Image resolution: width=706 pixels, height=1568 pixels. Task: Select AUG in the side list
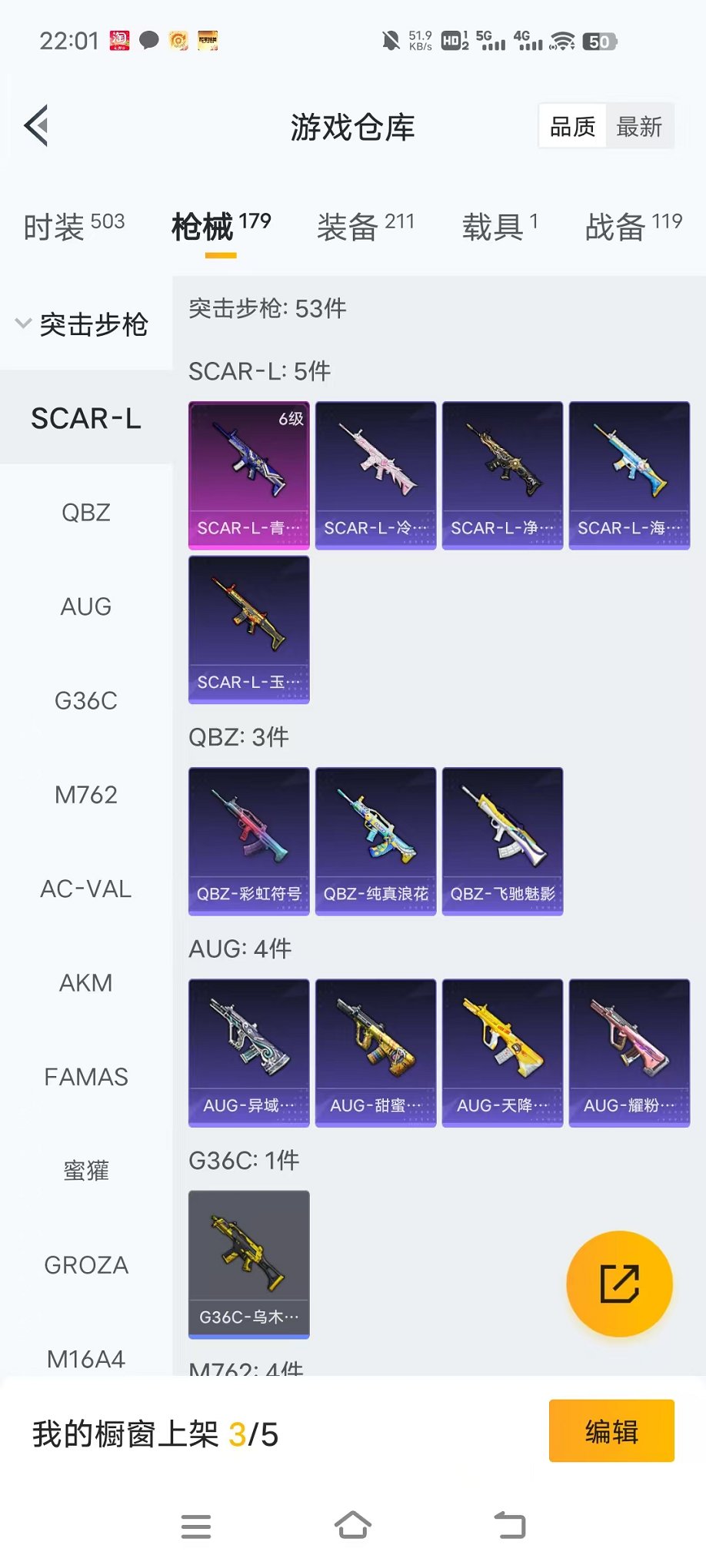coord(86,606)
